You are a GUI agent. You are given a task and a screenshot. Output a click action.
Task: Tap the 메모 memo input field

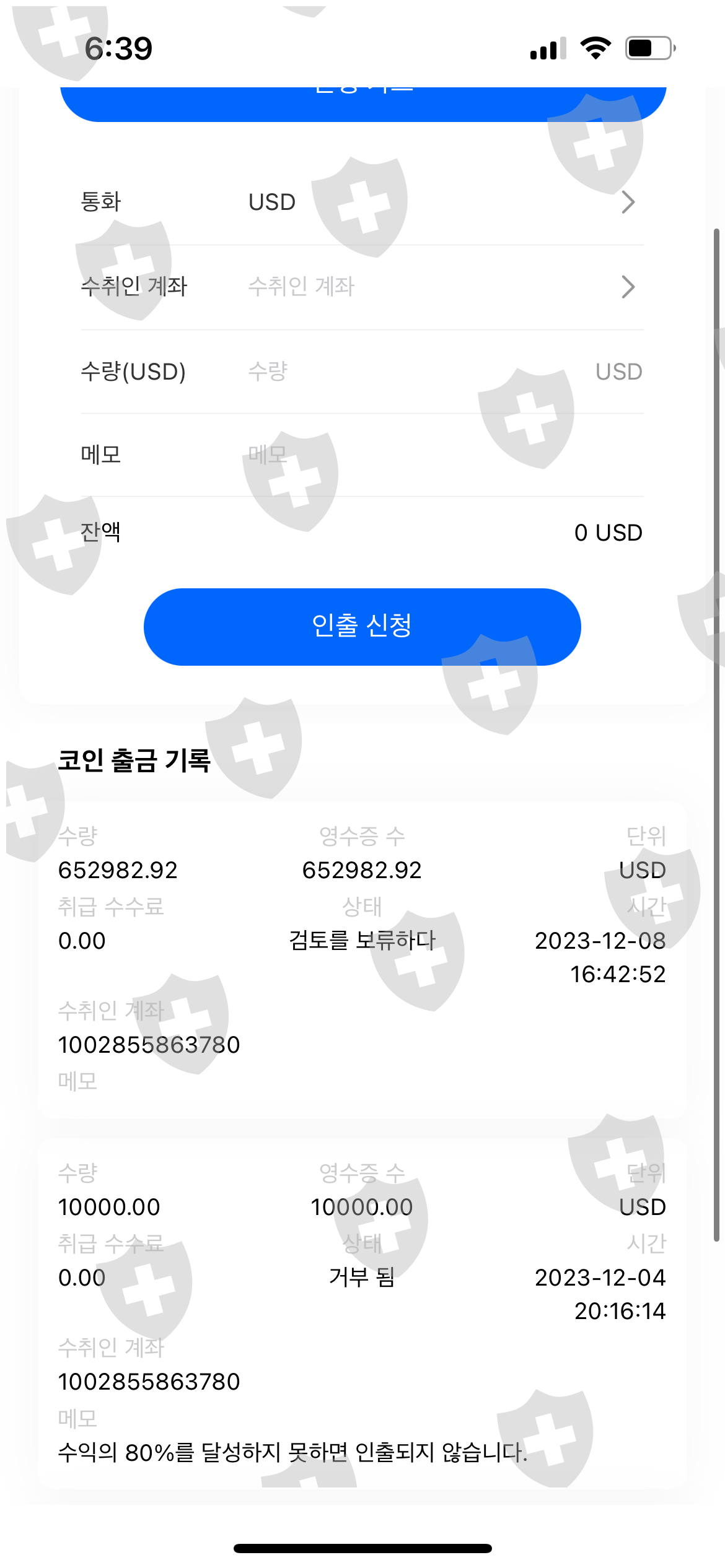click(x=362, y=455)
